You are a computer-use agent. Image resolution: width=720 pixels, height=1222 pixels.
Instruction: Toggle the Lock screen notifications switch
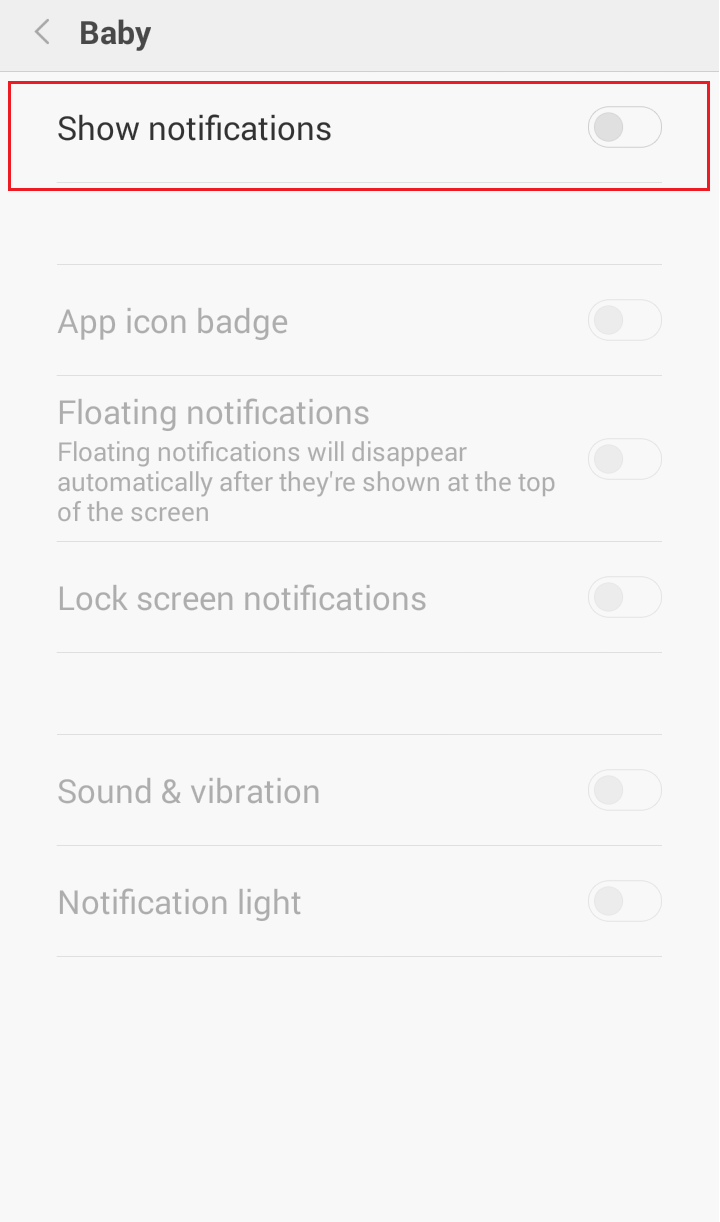pos(625,598)
